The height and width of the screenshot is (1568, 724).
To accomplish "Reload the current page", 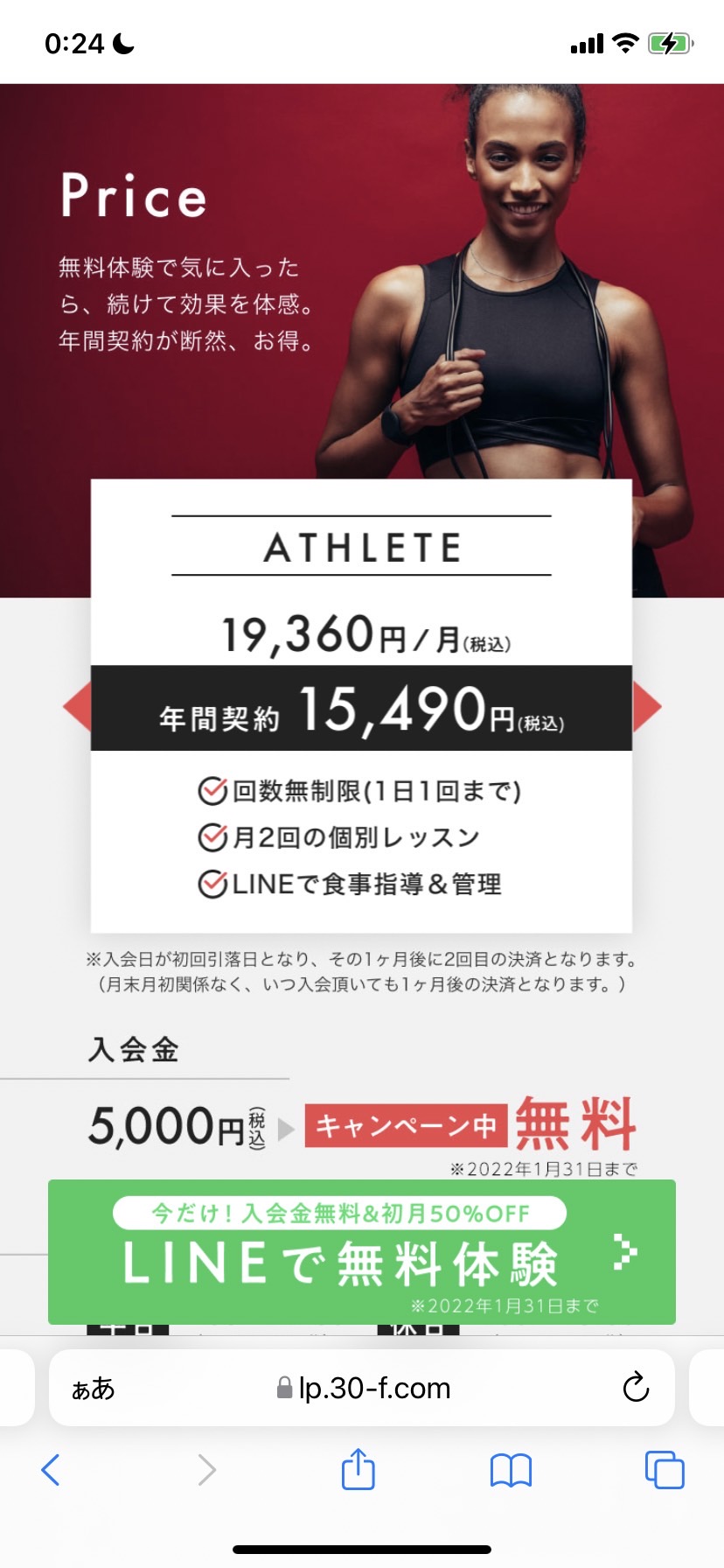I will click(636, 1387).
